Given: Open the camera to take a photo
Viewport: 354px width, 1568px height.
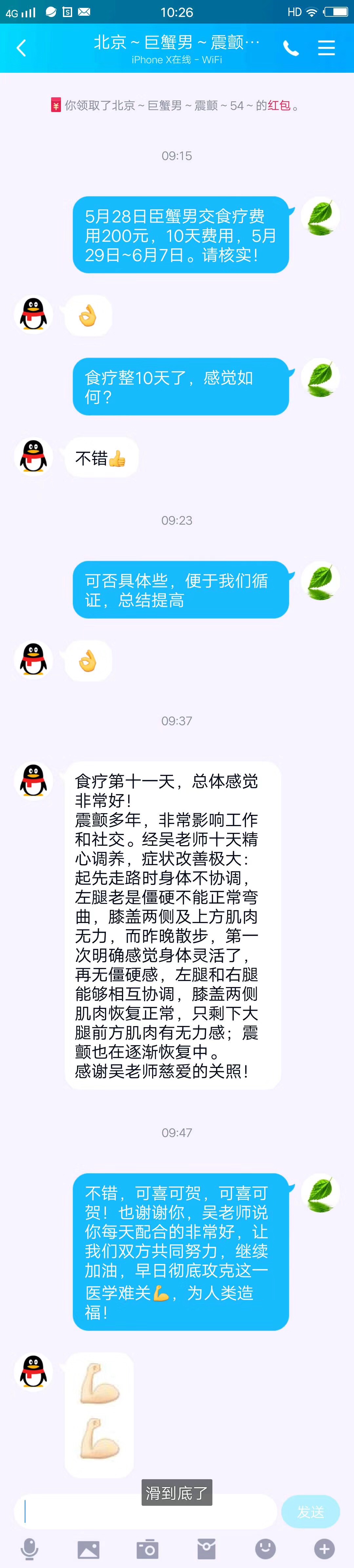Looking at the screenshot, I should tap(147, 1549).
